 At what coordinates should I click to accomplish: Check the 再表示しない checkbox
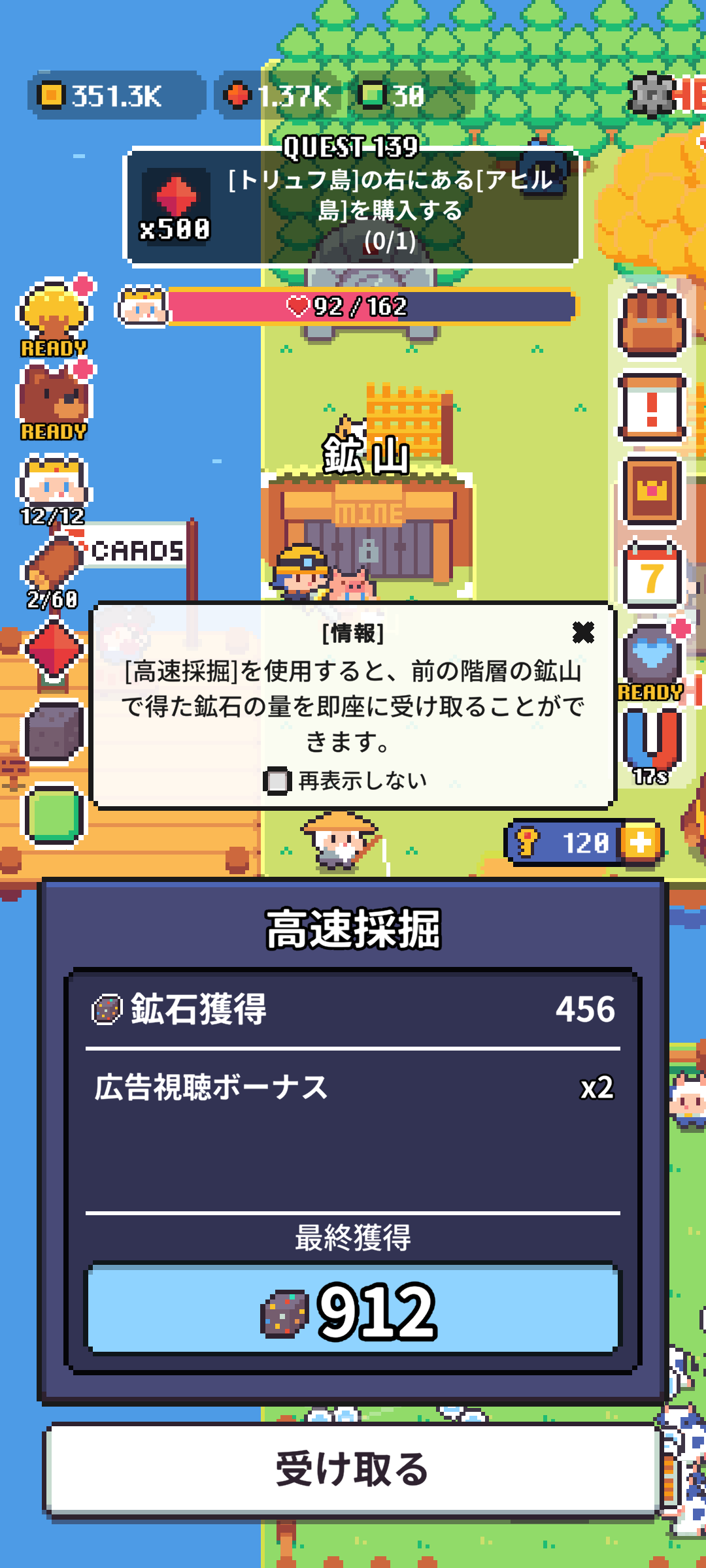point(277,781)
